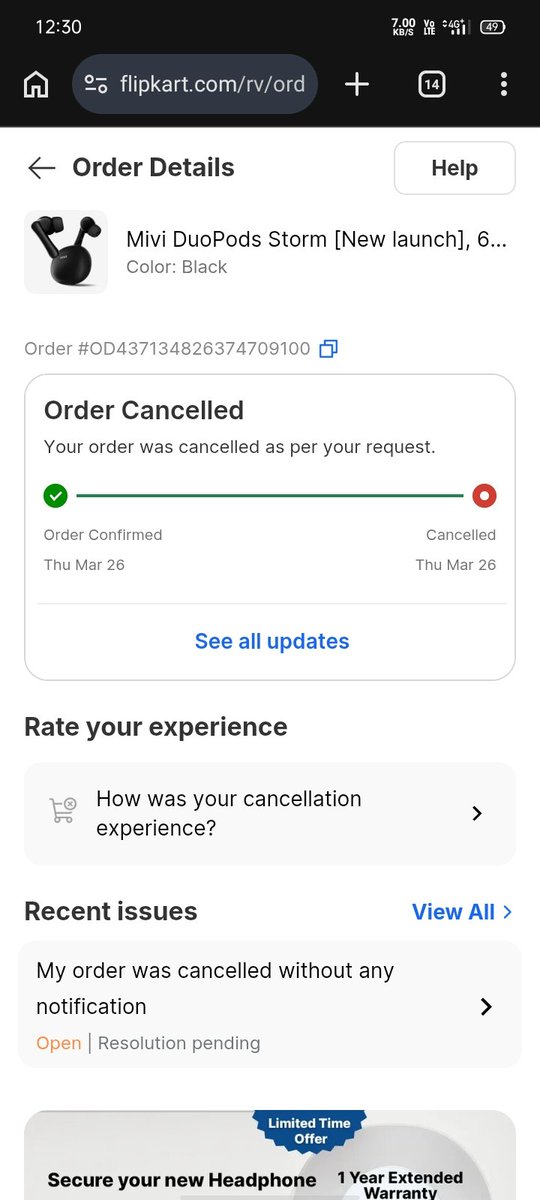Tap the Help button
This screenshot has width=540, height=1200.
455,168
